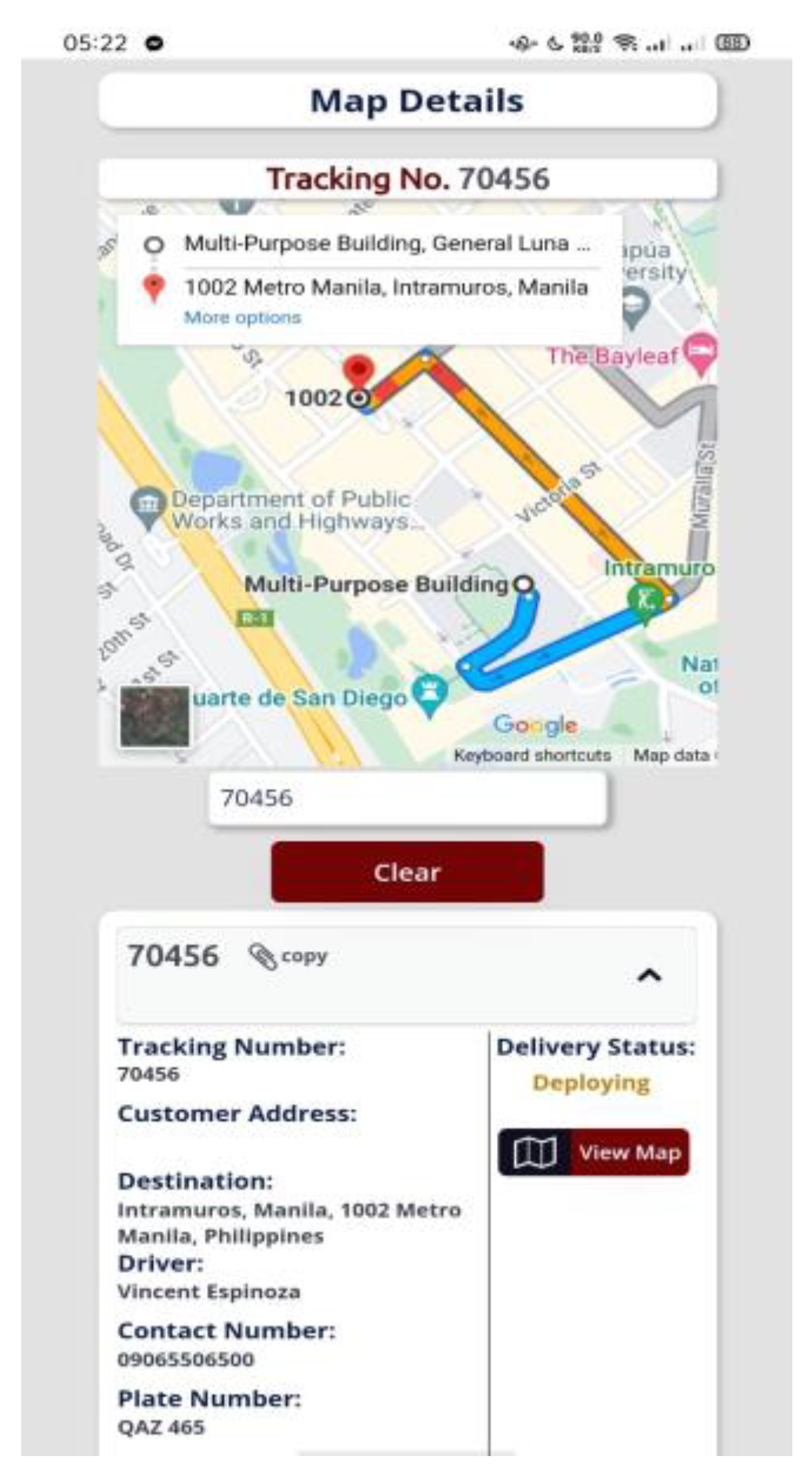812x1471 pixels.
Task: Tap the Google logo on map
Action: pyautogui.click(x=535, y=725)
